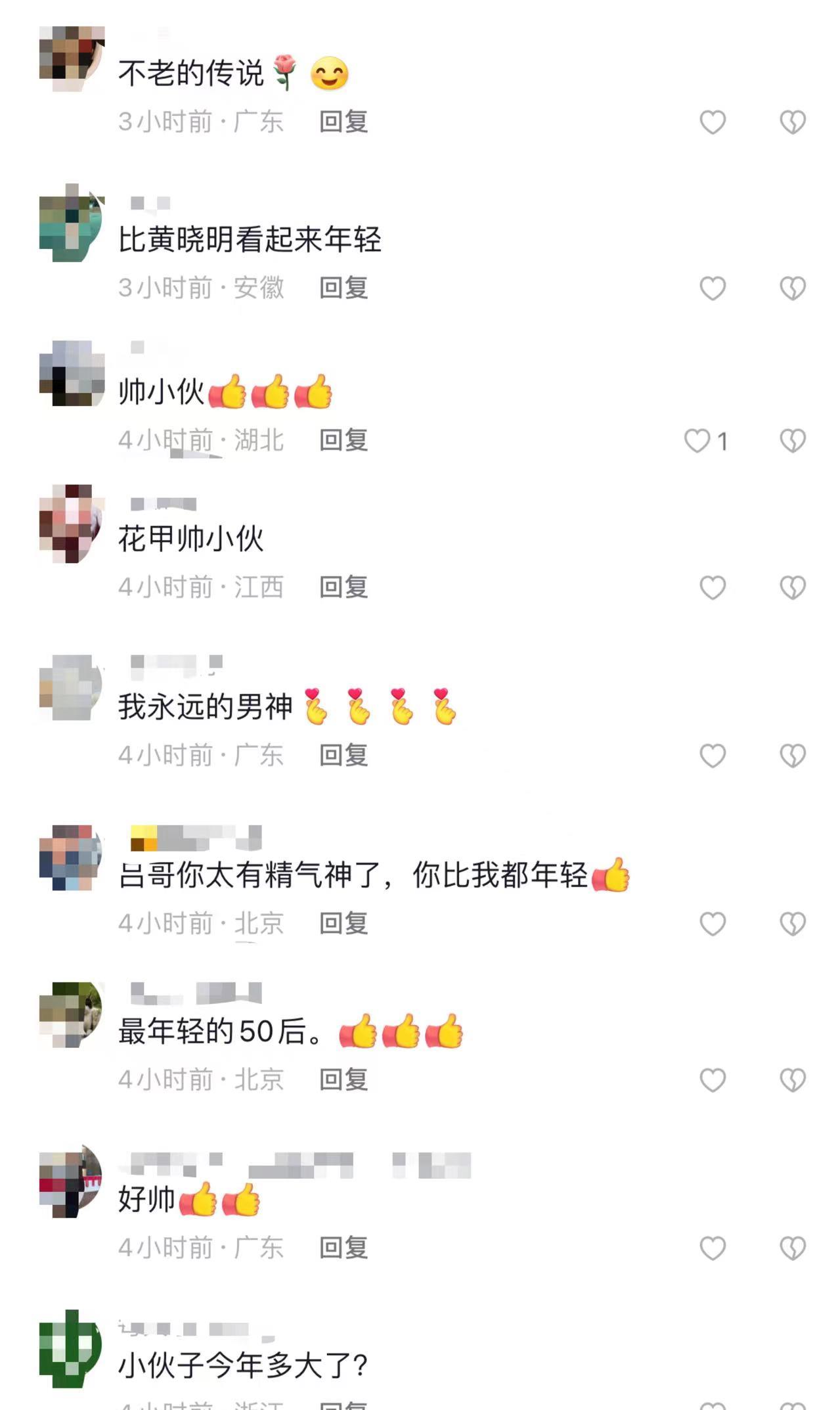Like the 帅小伙 comment from 湖北
The image size is (840, 1410).
[697, 441]
